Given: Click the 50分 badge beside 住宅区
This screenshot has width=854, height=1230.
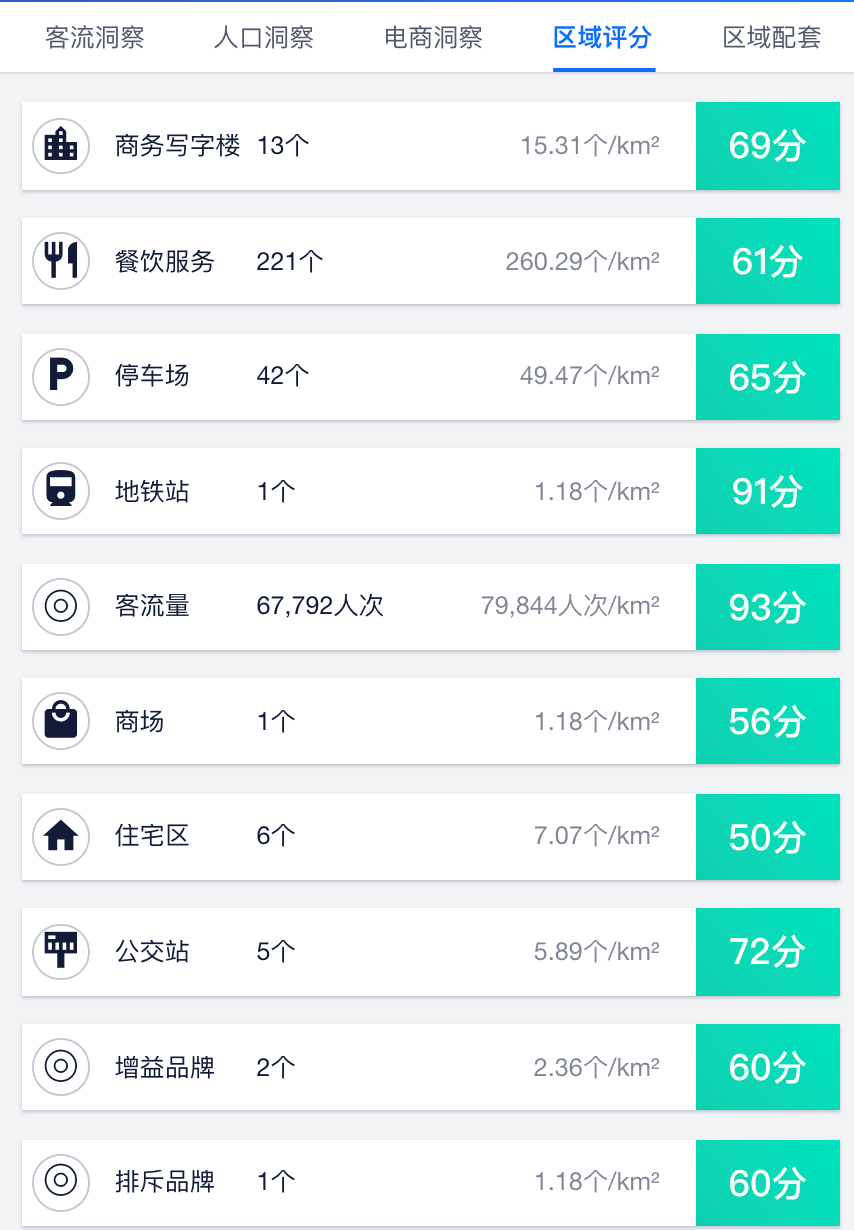Looking at the screenshot, I should coord(768,836).
